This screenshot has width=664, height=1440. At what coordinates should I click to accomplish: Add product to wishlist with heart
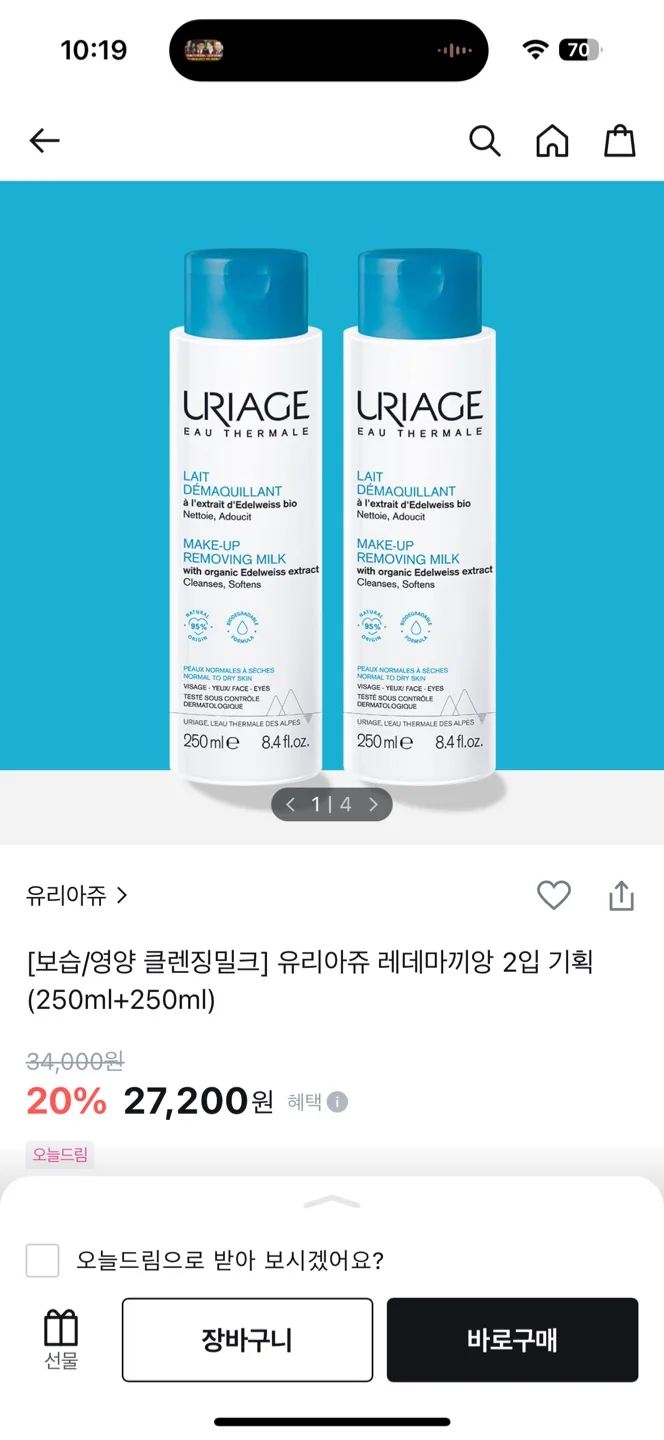tap(553, 895)
